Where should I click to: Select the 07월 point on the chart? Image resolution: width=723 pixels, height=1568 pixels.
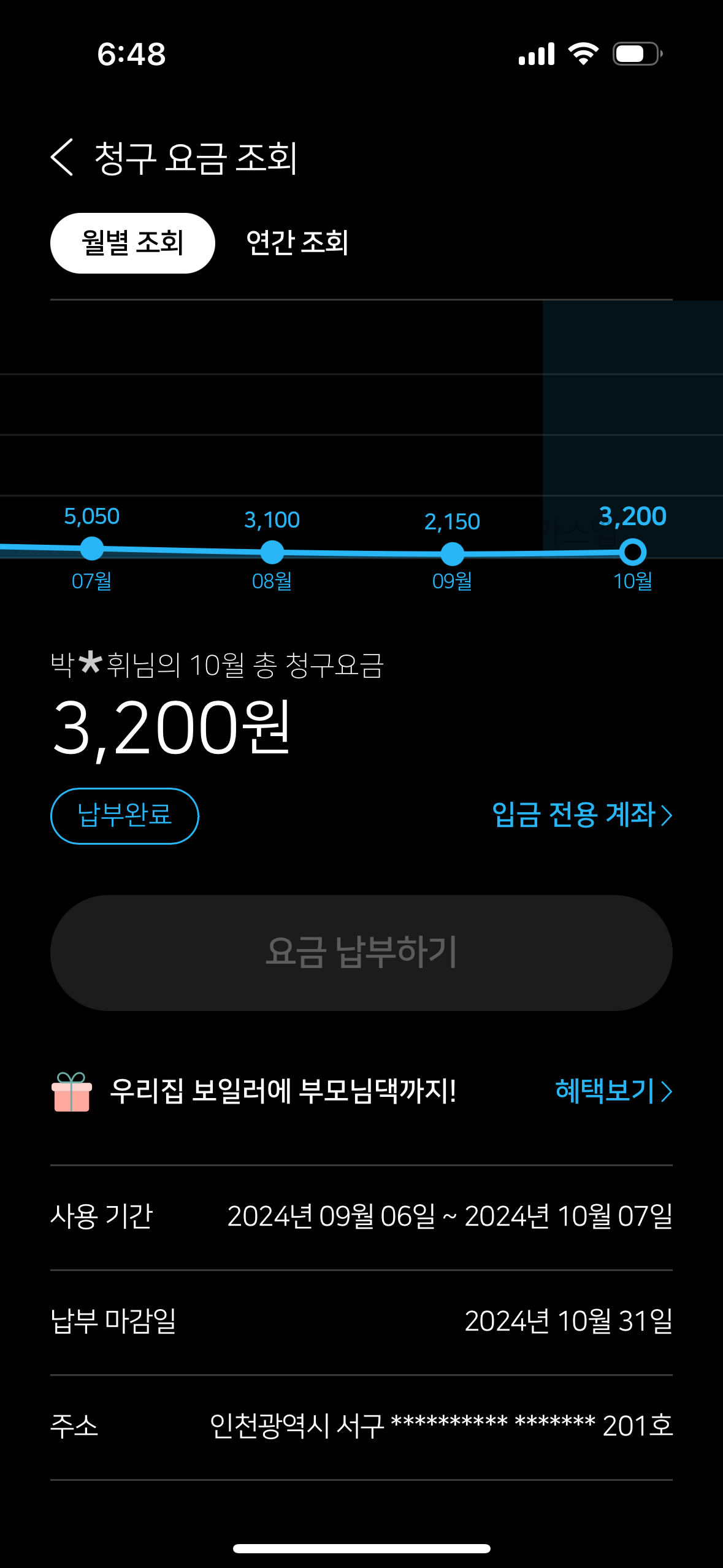(x=92, y=548)
